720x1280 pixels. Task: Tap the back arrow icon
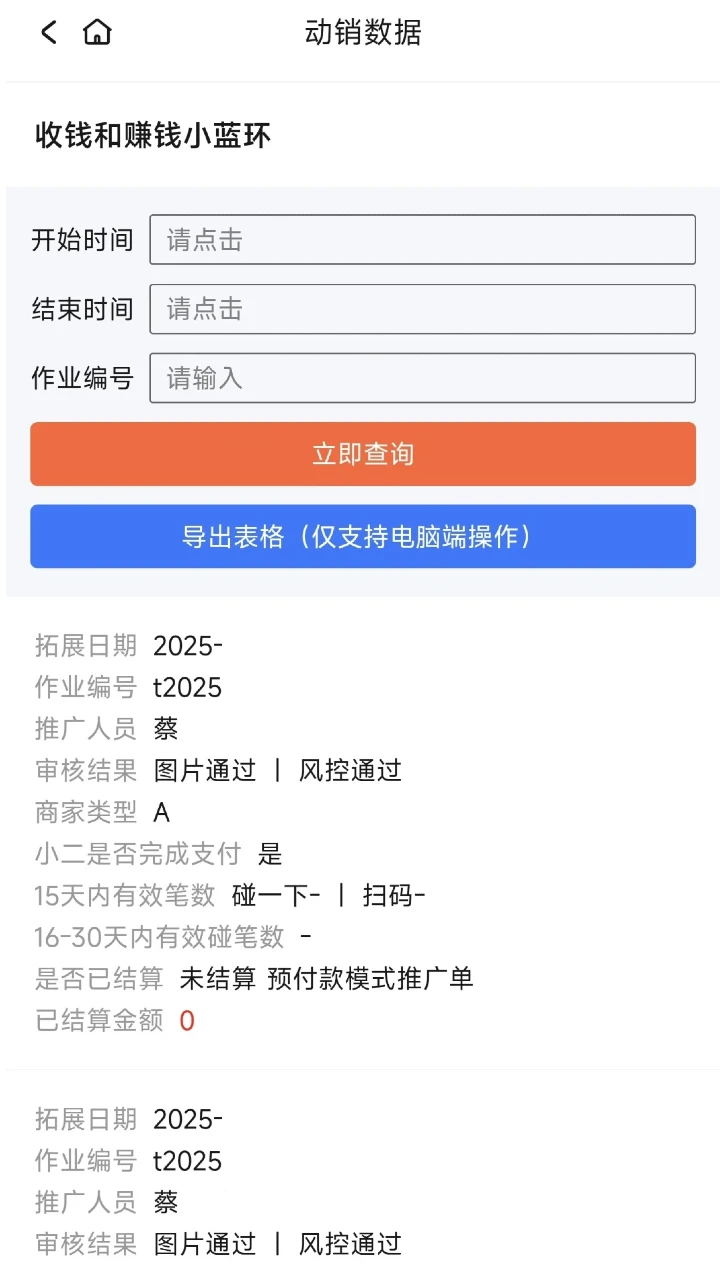pyautogui.click(x=47, y=33)
